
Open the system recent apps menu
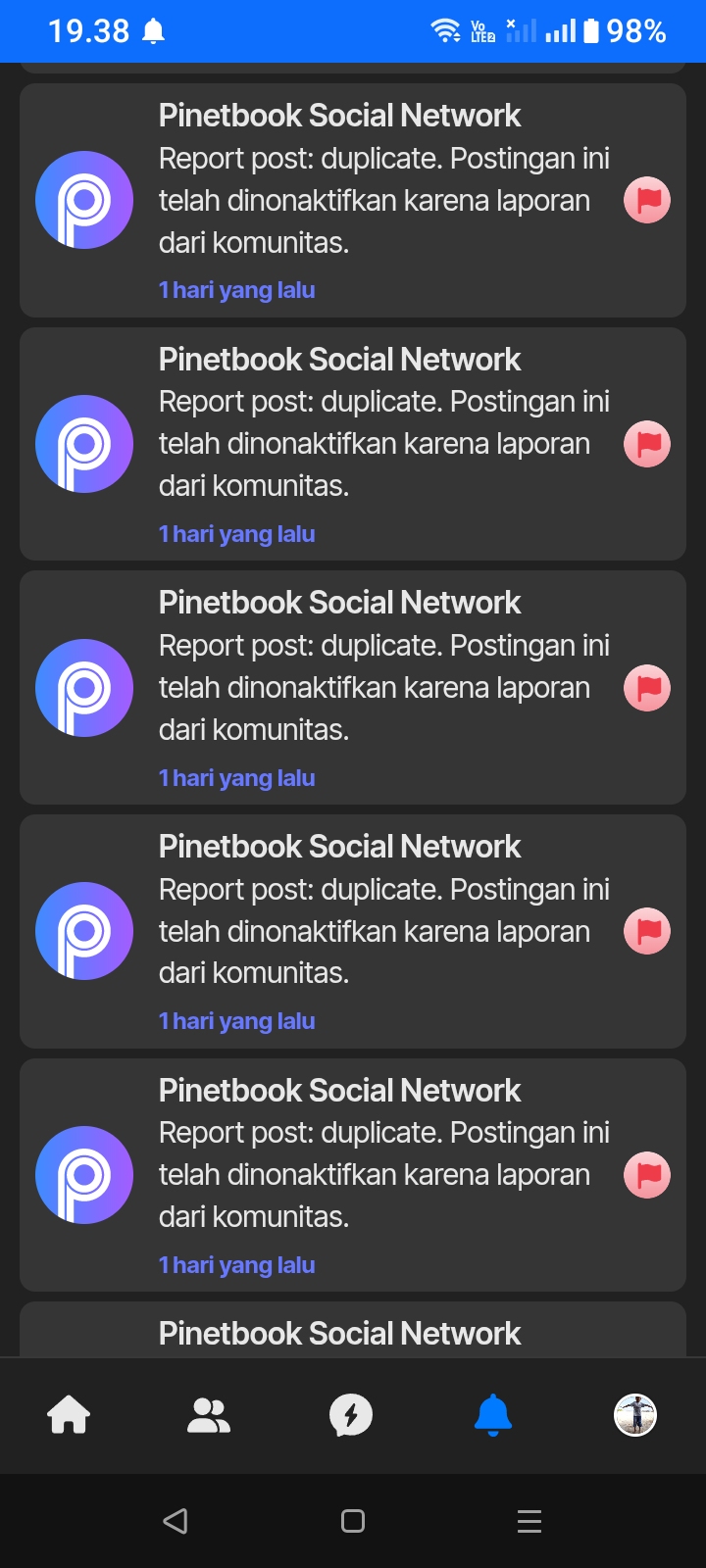click(x=529, y=1521)
